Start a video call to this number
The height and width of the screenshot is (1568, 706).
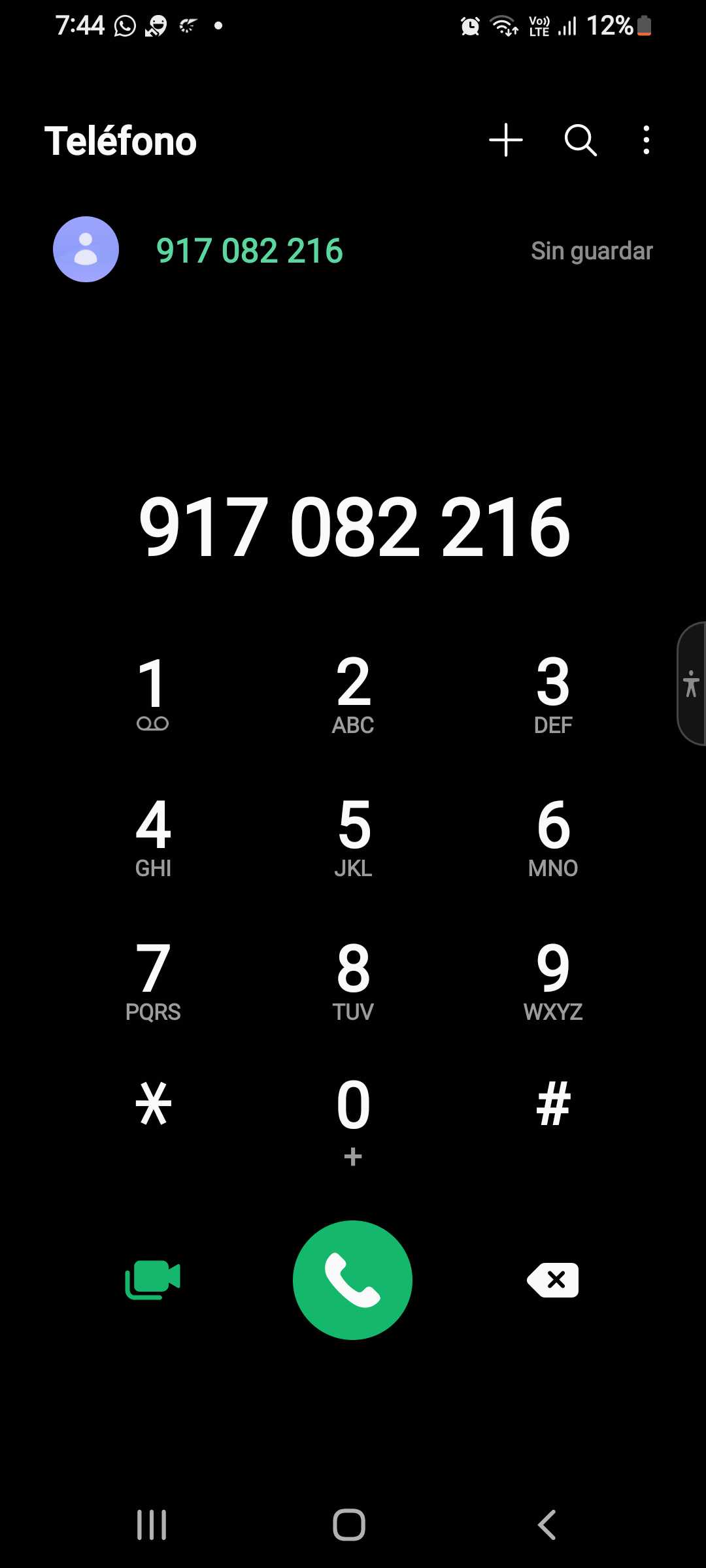[x=153, y=1279]
